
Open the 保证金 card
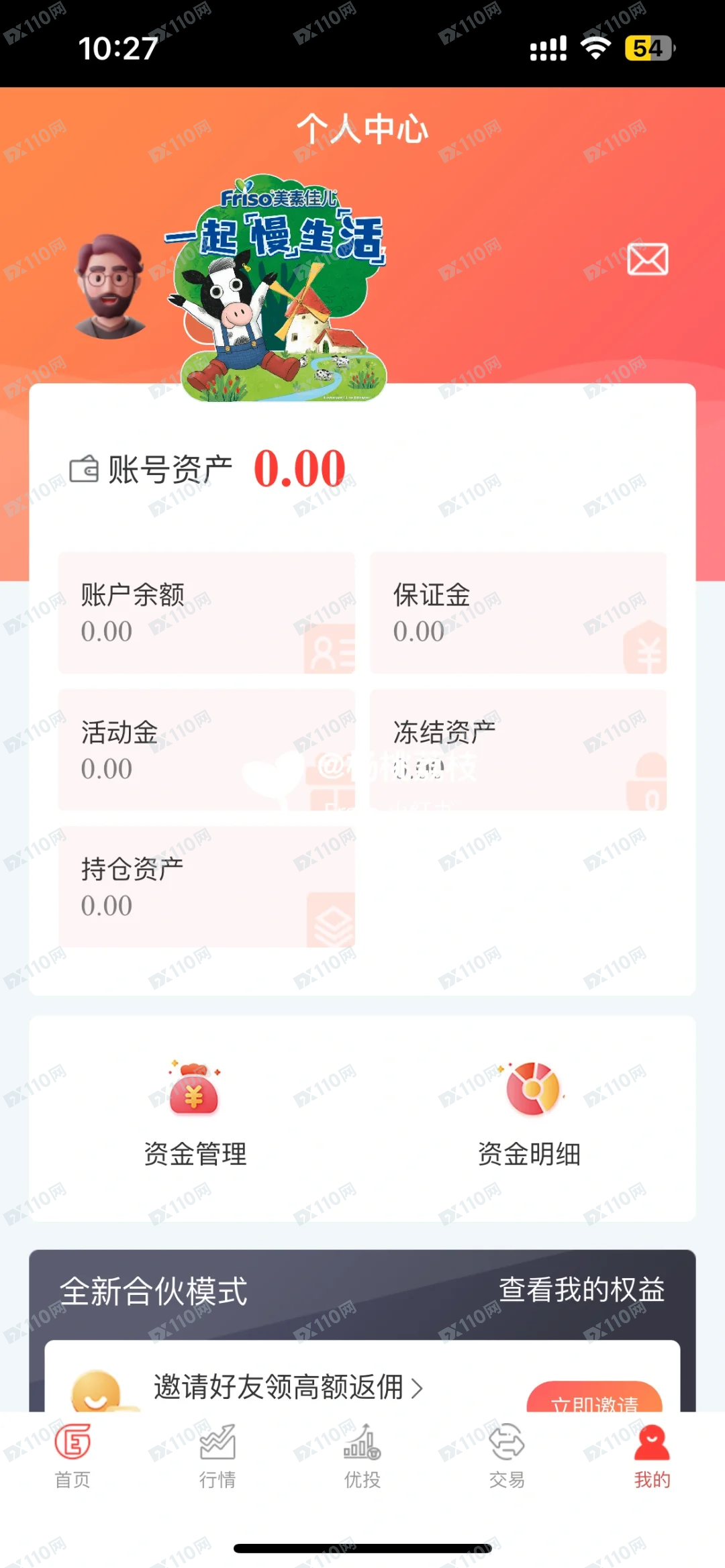518,613
